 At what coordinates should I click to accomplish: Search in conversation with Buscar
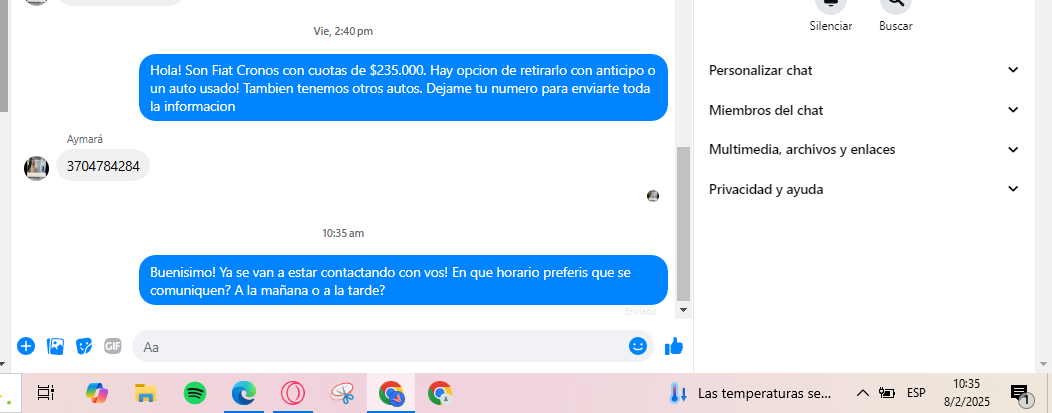[895, 8]
